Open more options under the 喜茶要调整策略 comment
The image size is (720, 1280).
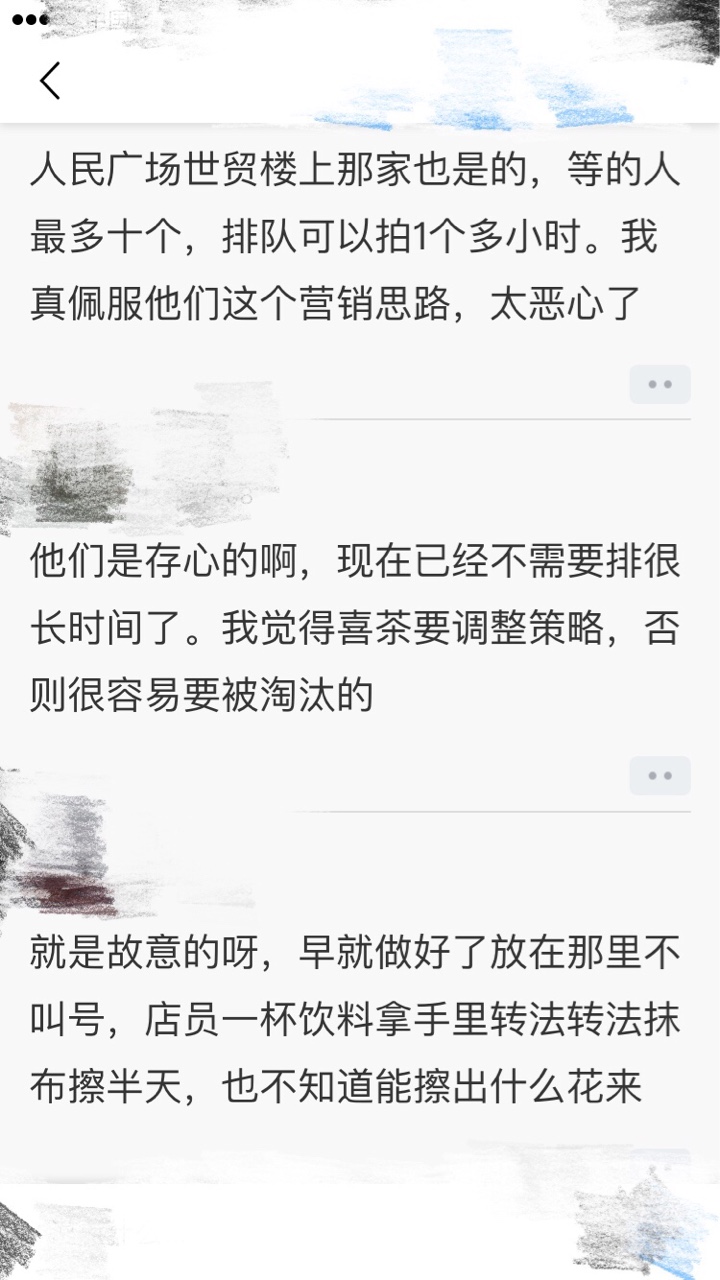(659, 776)
